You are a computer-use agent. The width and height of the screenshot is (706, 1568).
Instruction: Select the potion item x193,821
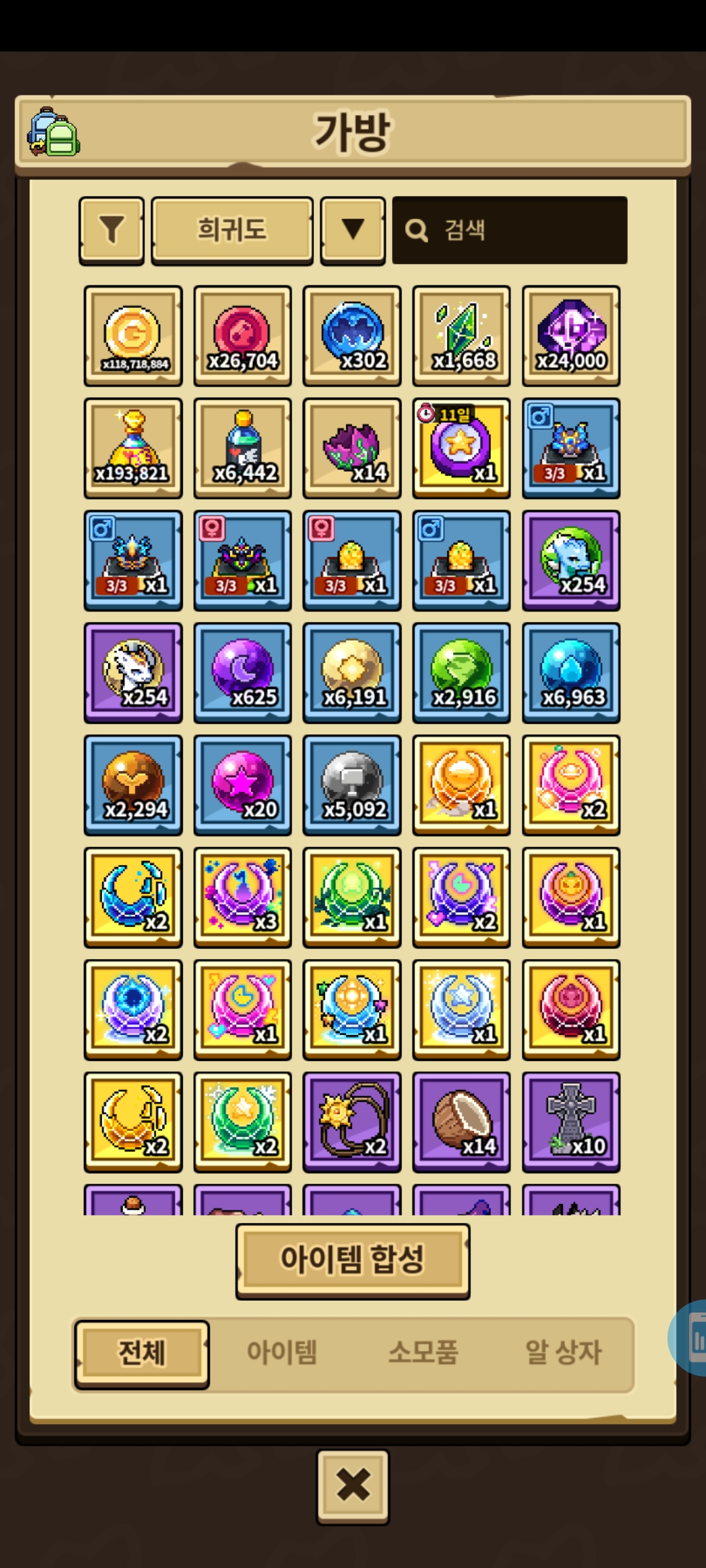(x=133, y=448)
